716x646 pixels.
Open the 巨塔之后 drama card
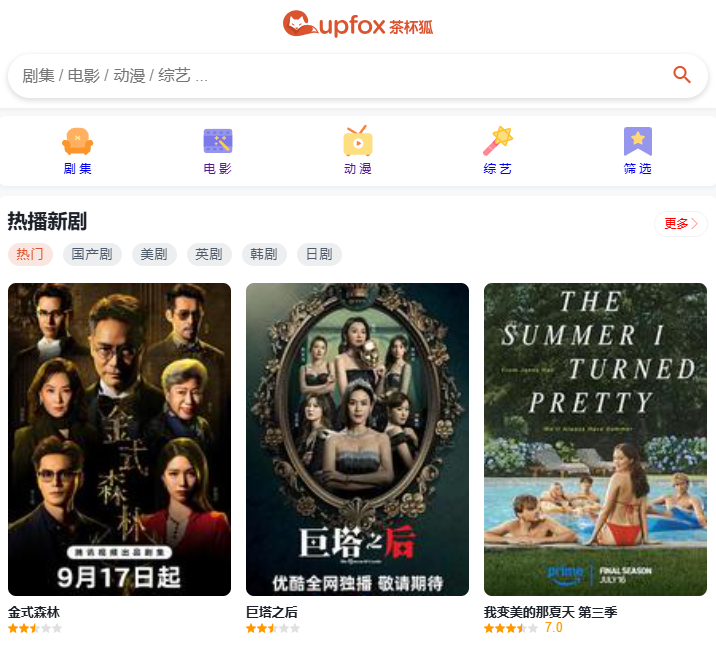(x=357, y=440)
